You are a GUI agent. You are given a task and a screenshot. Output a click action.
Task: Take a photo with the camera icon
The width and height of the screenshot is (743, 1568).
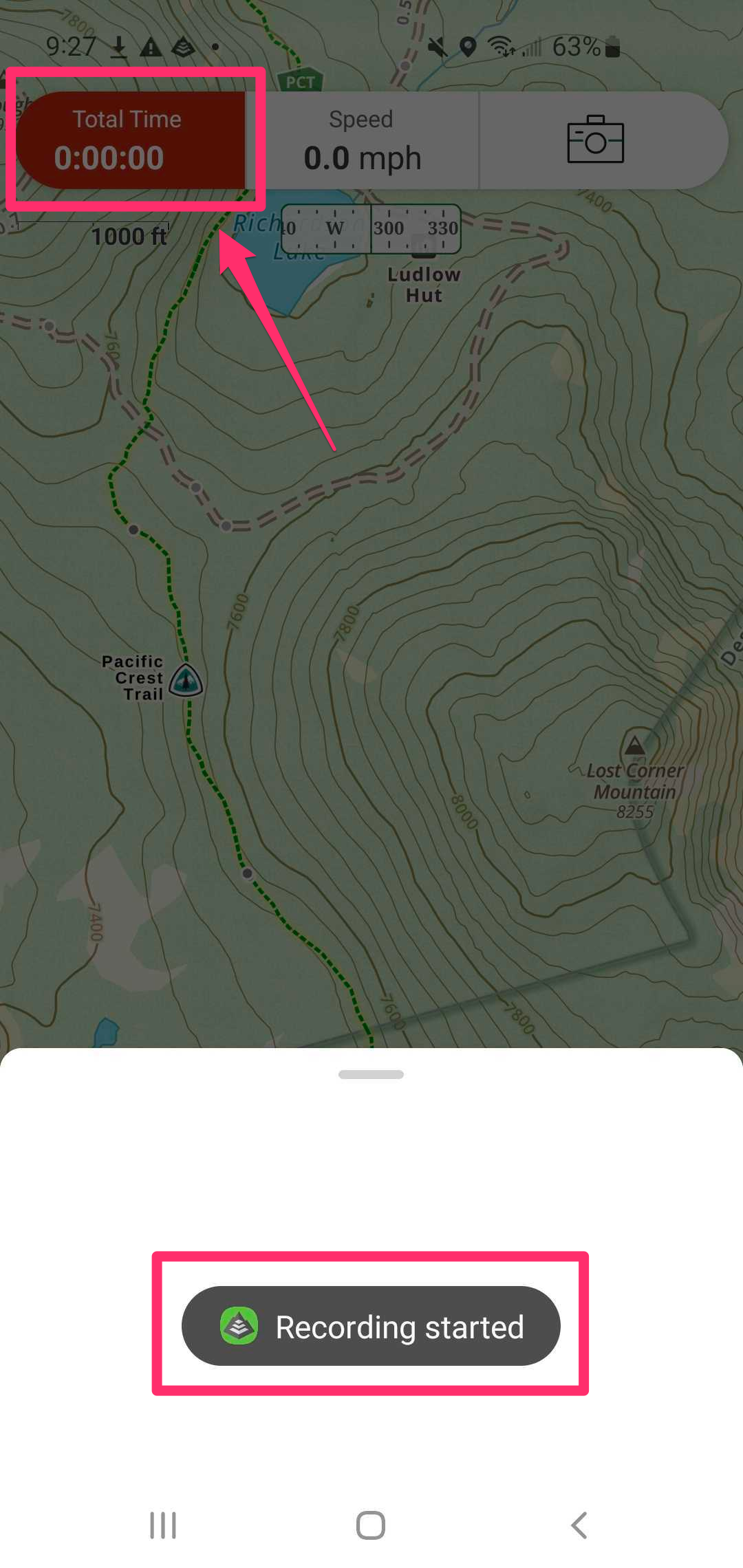[595, 140]
